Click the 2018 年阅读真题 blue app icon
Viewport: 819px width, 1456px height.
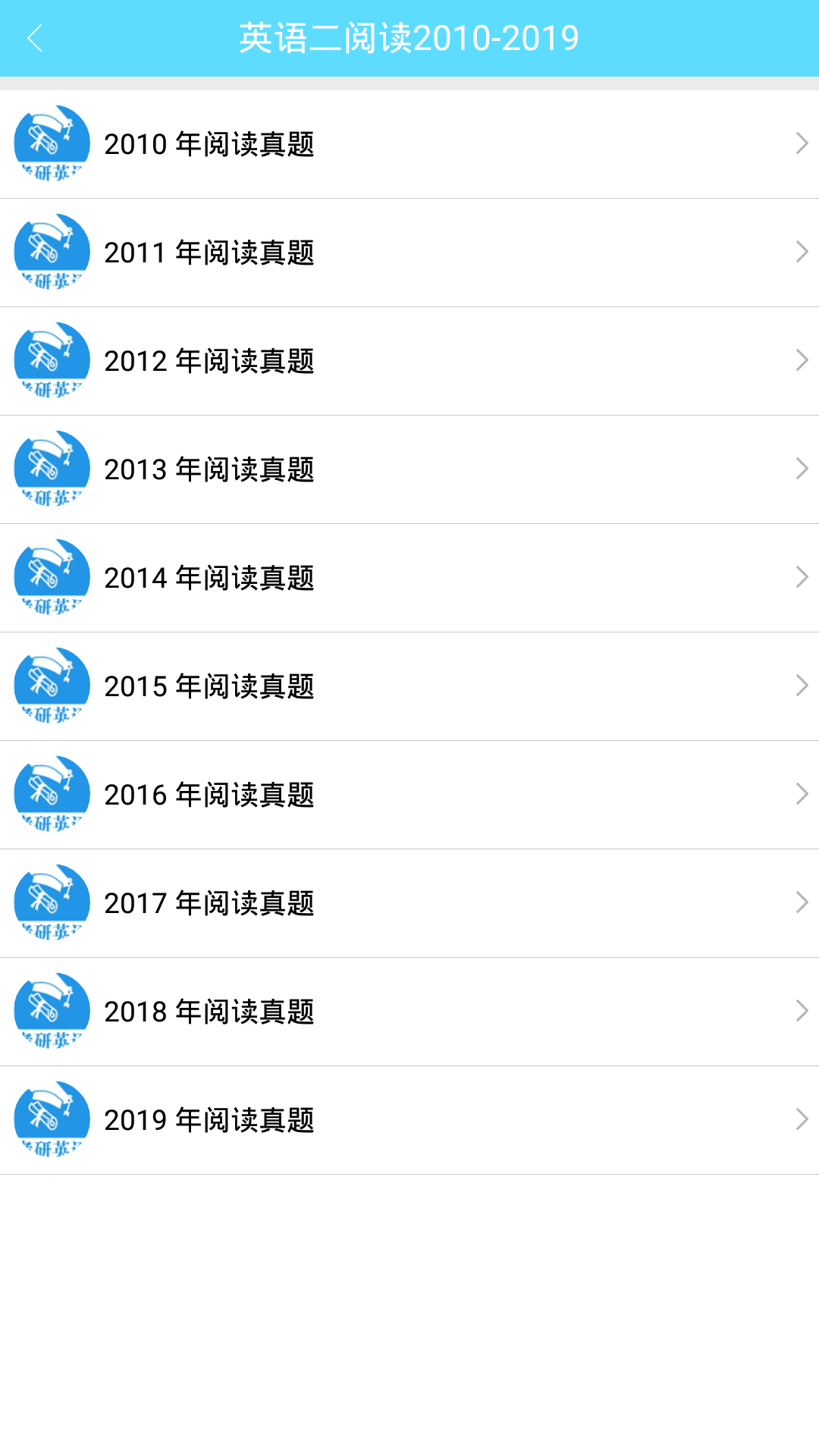click(51, 1010)
